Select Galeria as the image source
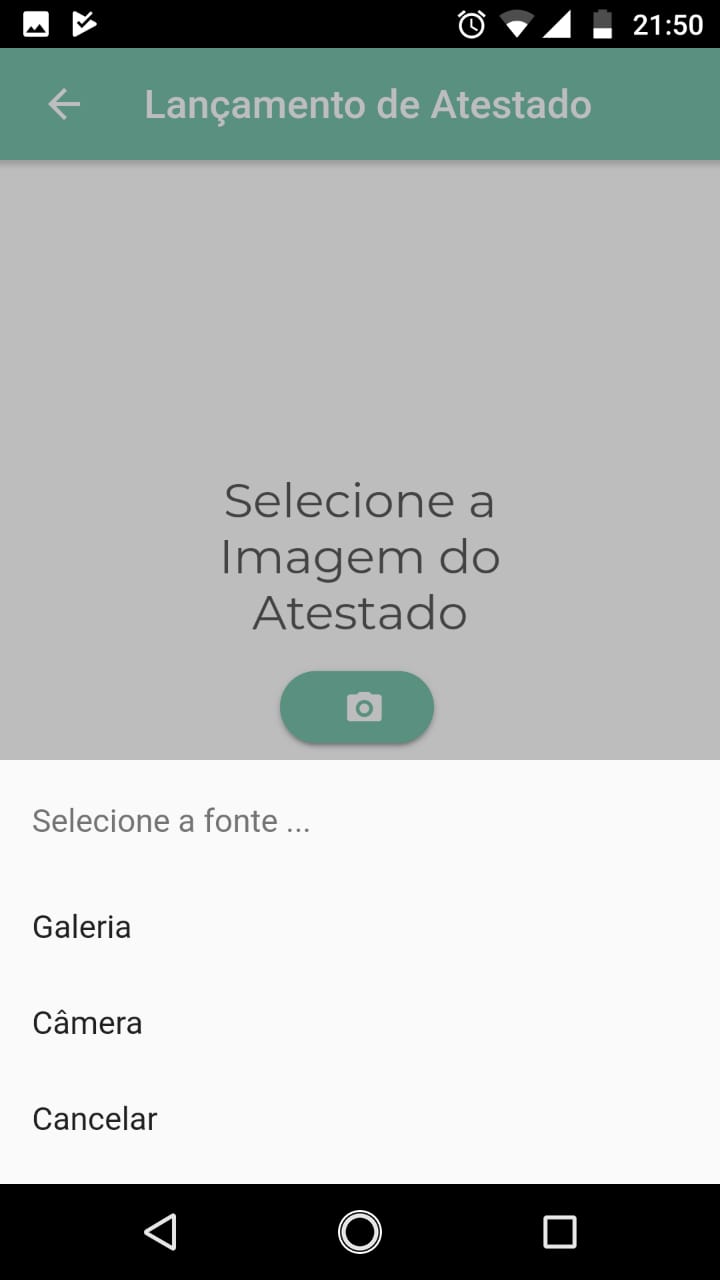The width and height of the screenshot is (720, 1280). point(360,927)
